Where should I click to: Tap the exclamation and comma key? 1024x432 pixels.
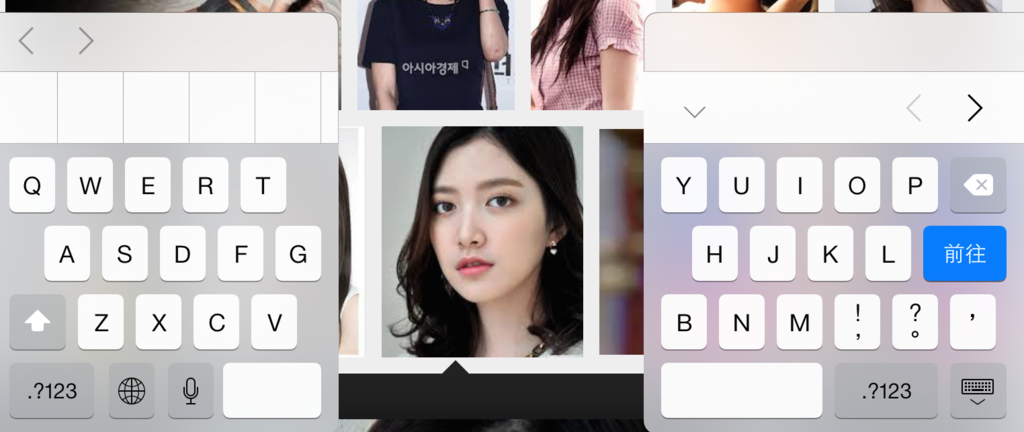(x=857, y=322)
